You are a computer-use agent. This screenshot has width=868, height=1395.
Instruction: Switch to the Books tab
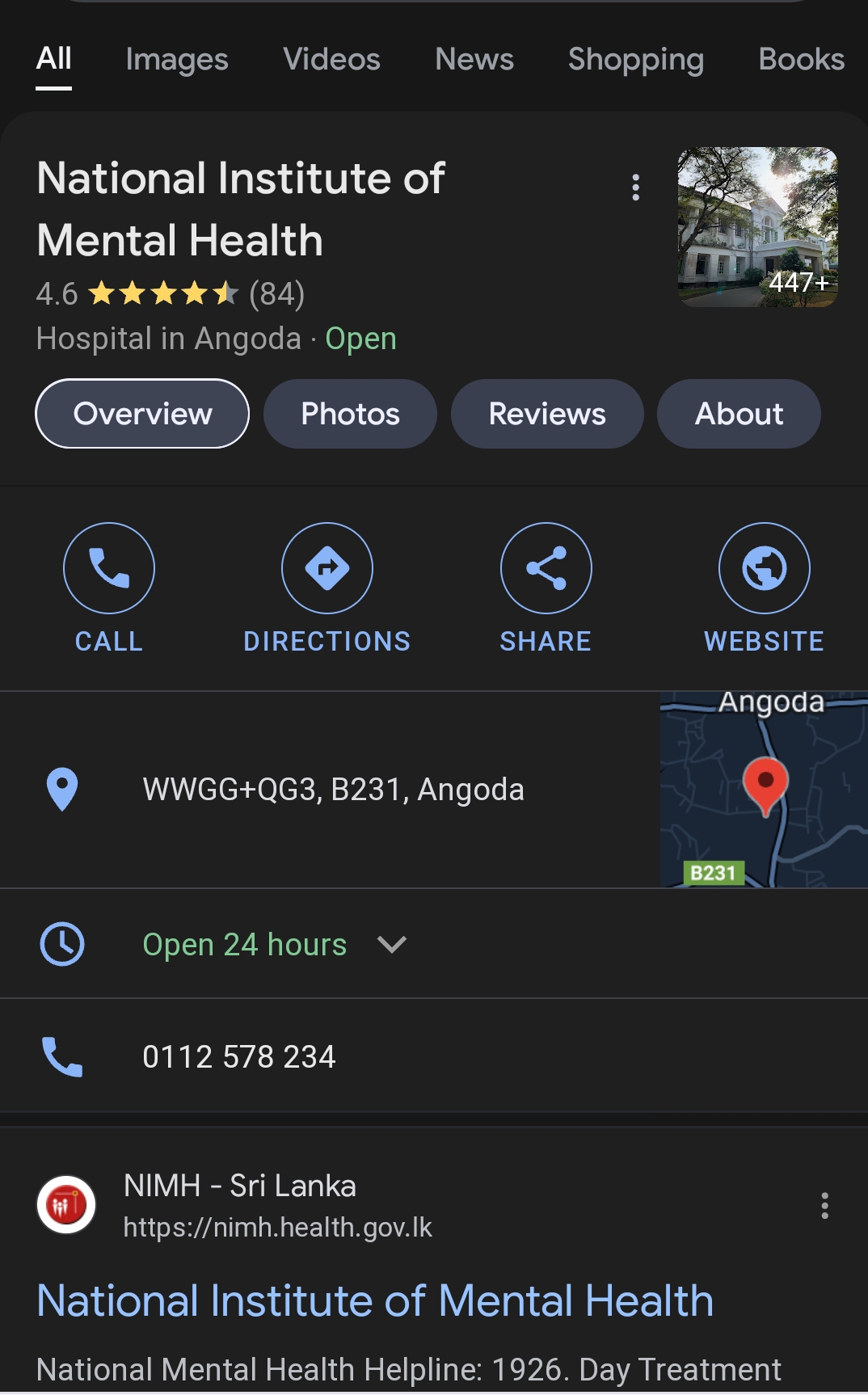pos(802,59)
